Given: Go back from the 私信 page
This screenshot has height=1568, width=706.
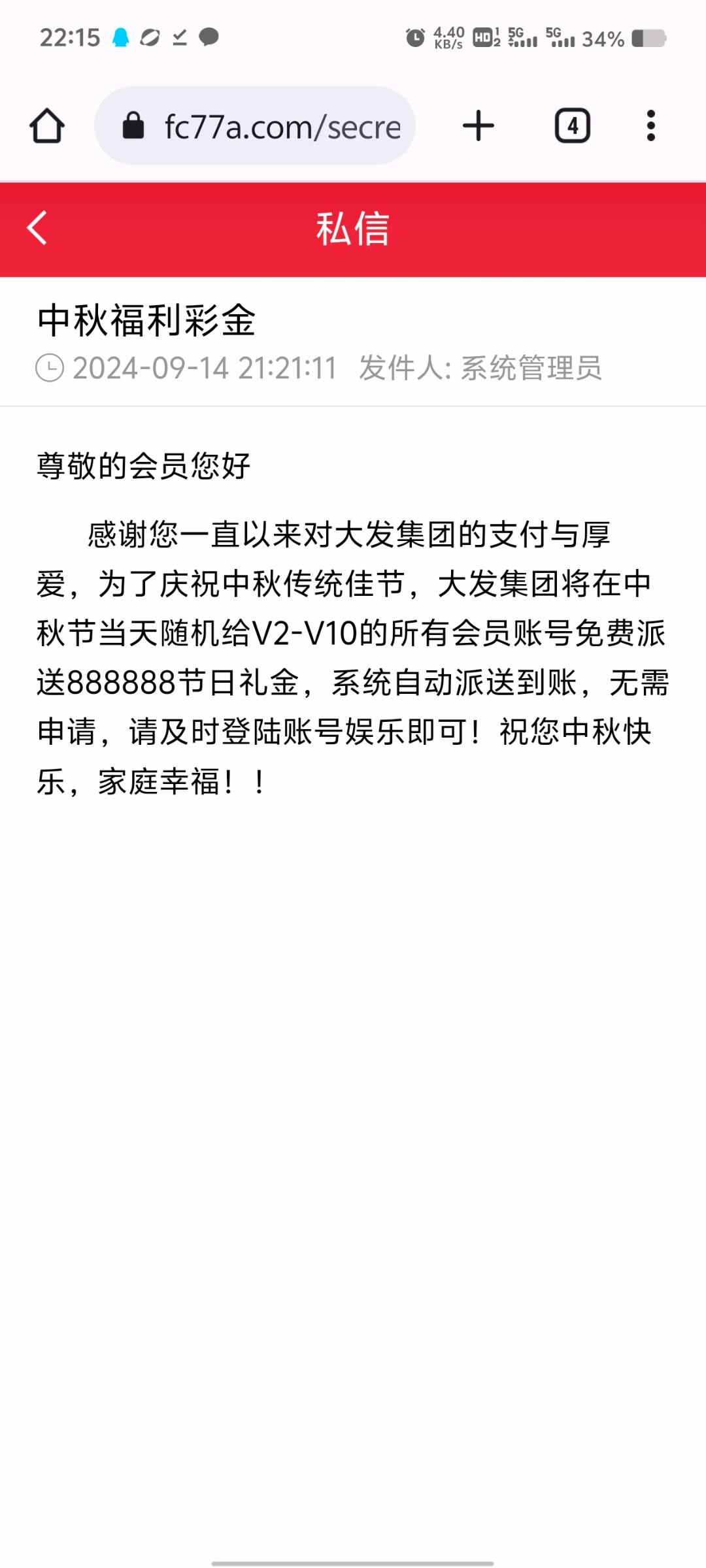Looking at the screenshot, I should (37, 228).
